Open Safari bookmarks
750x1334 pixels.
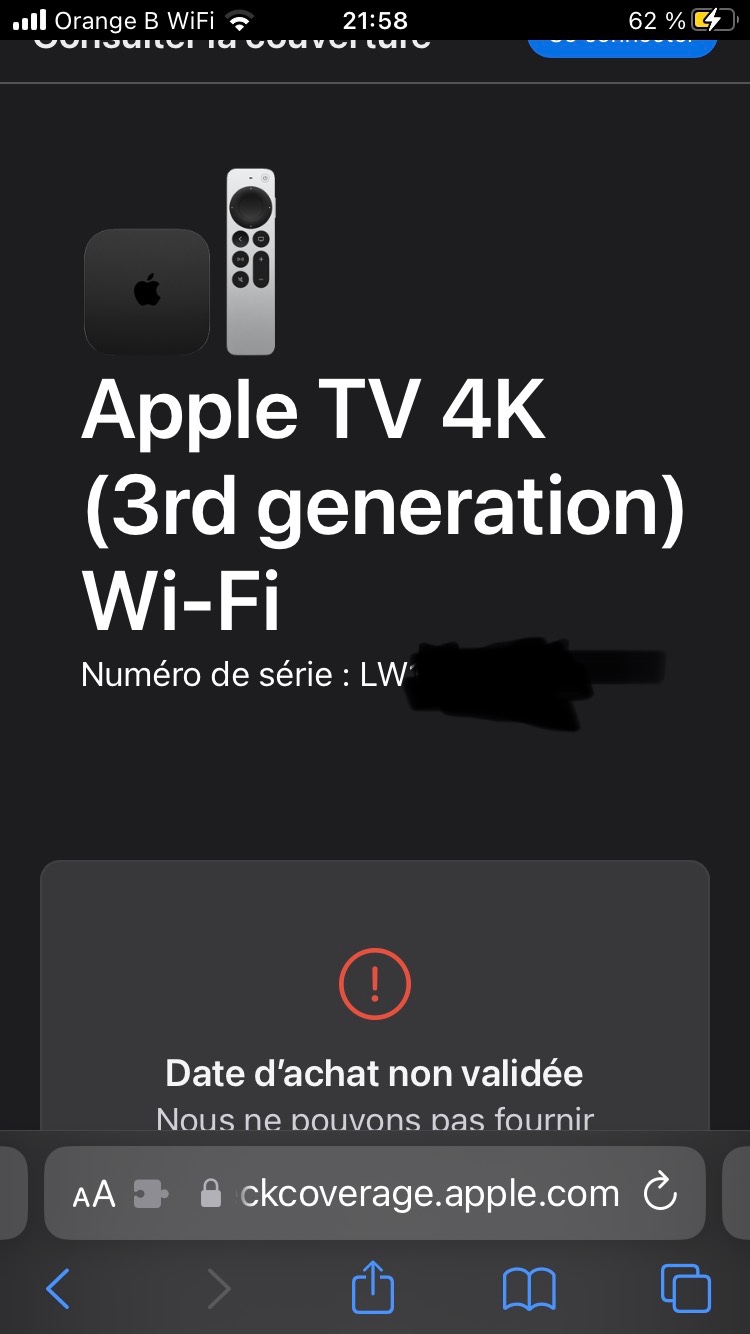[529, 1289]
